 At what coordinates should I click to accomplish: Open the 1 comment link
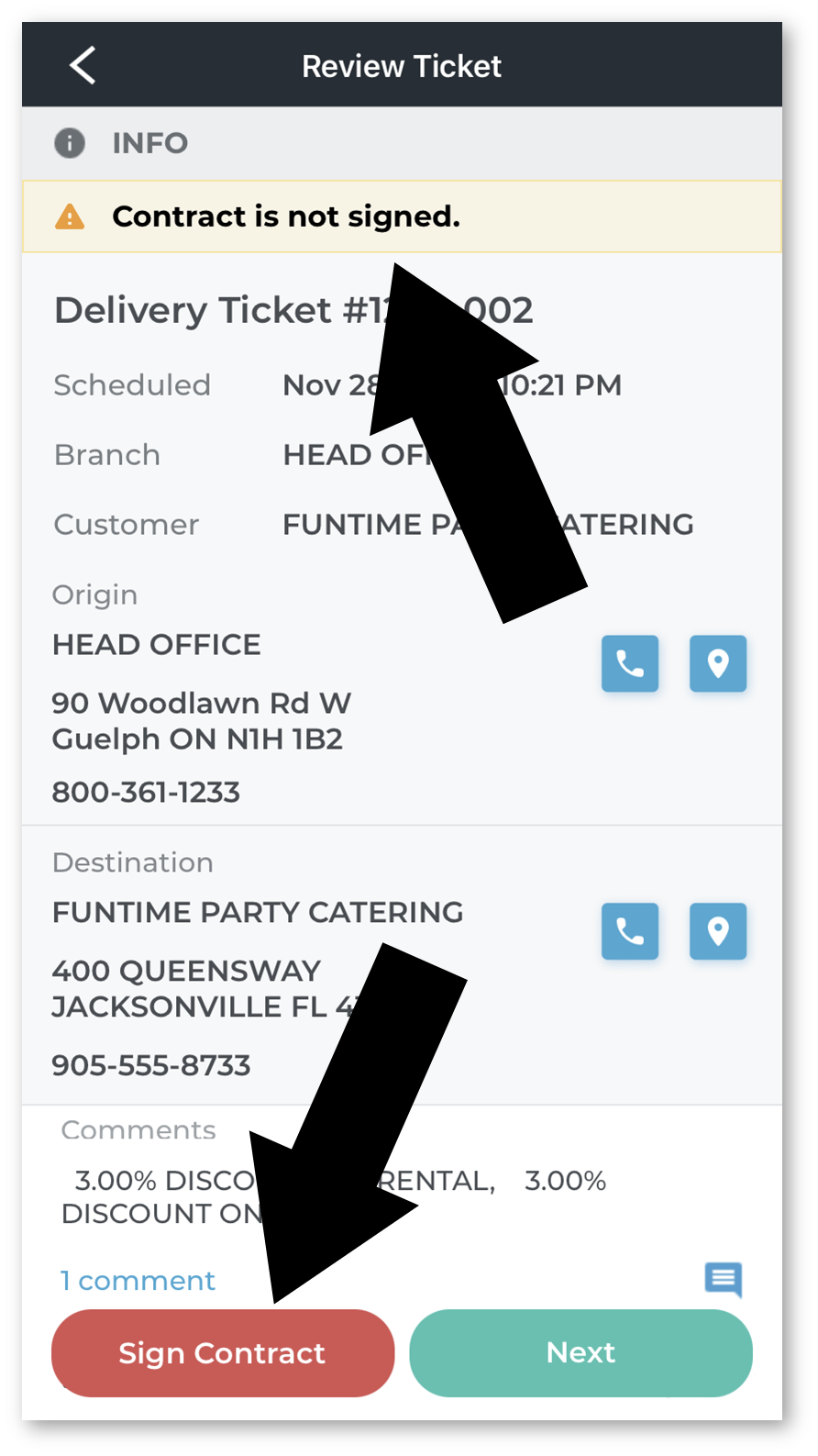(x=138, y=1280)
